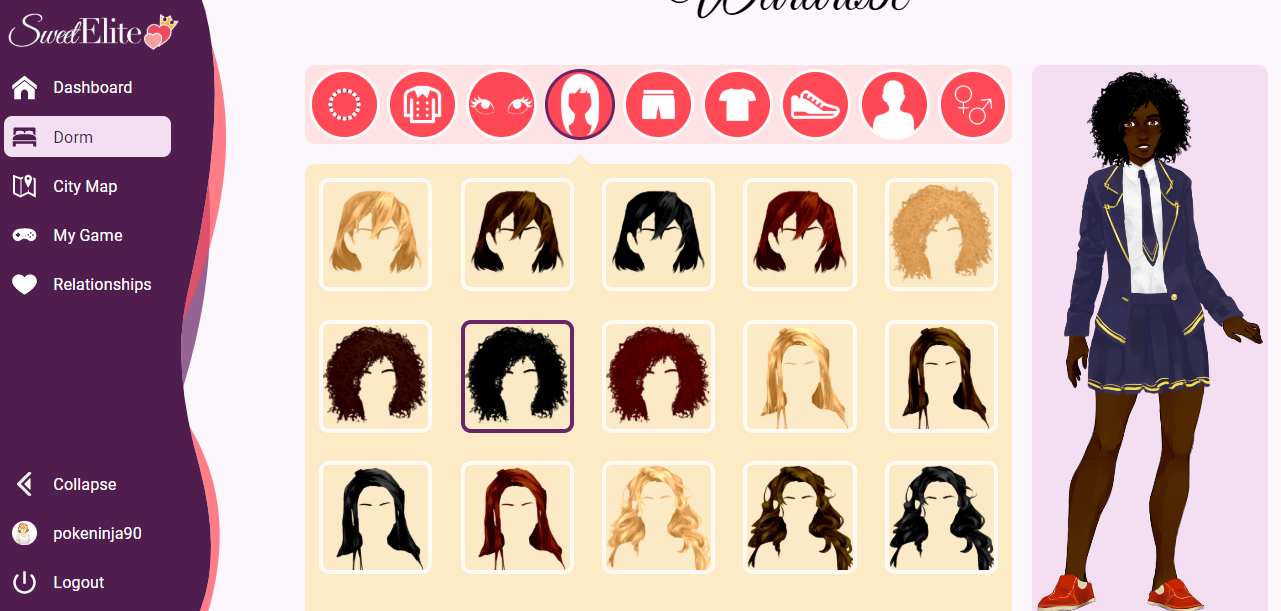This screenshot has width=1281, height=611.
Task: Switch to the body silhouette category
Action: 894,104
